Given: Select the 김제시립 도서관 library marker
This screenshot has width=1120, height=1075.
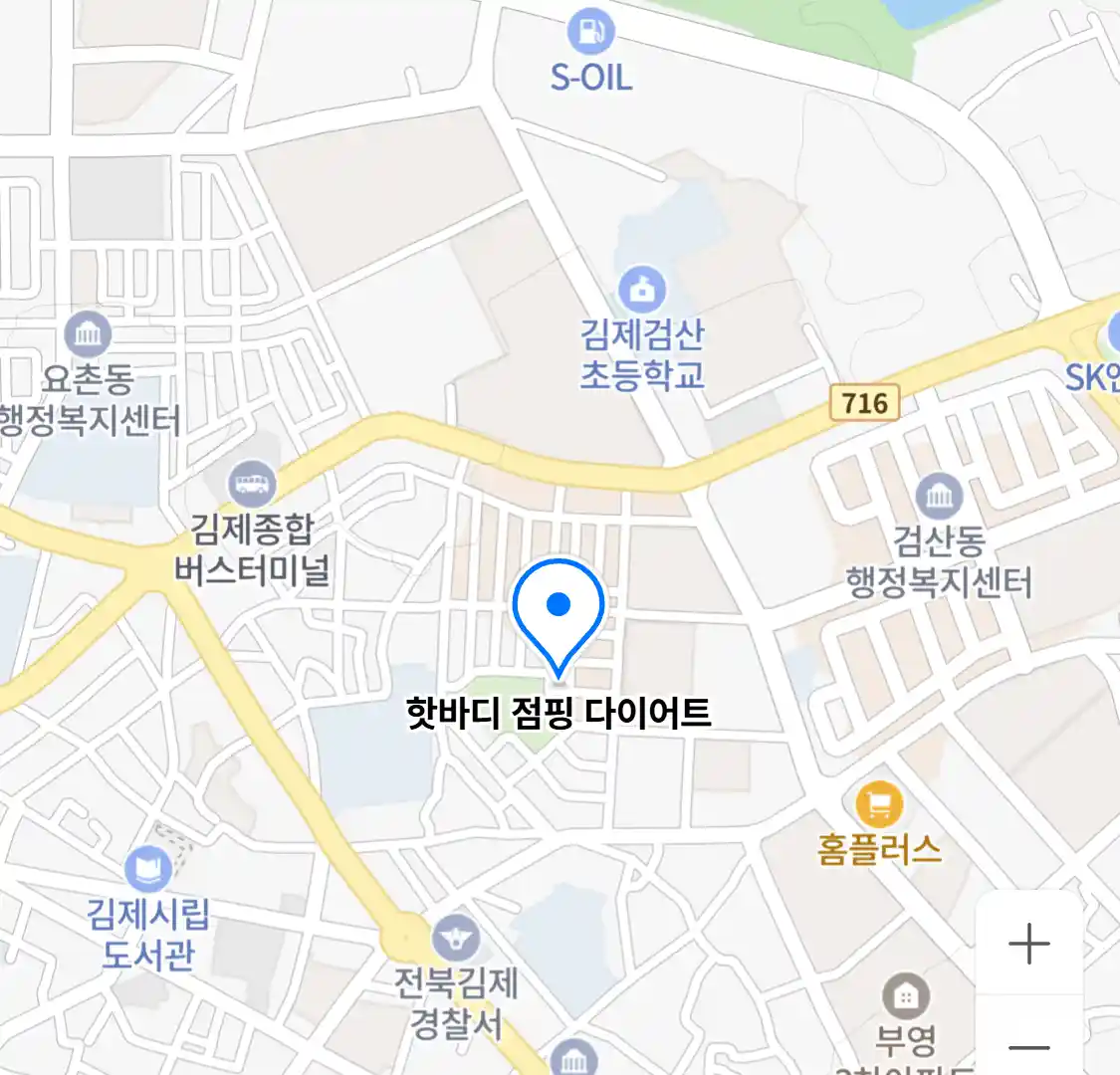Looking at the screenshot, I should (148, 869).
